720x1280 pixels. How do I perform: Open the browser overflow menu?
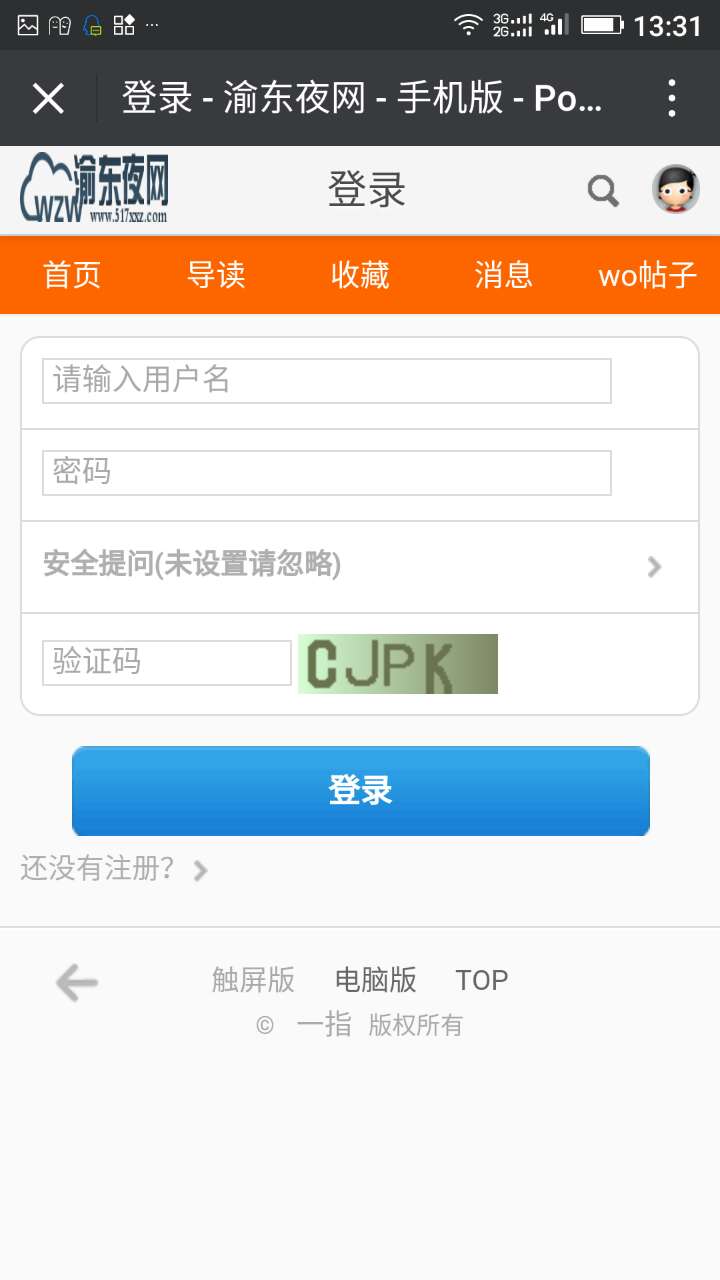point(672,98)
